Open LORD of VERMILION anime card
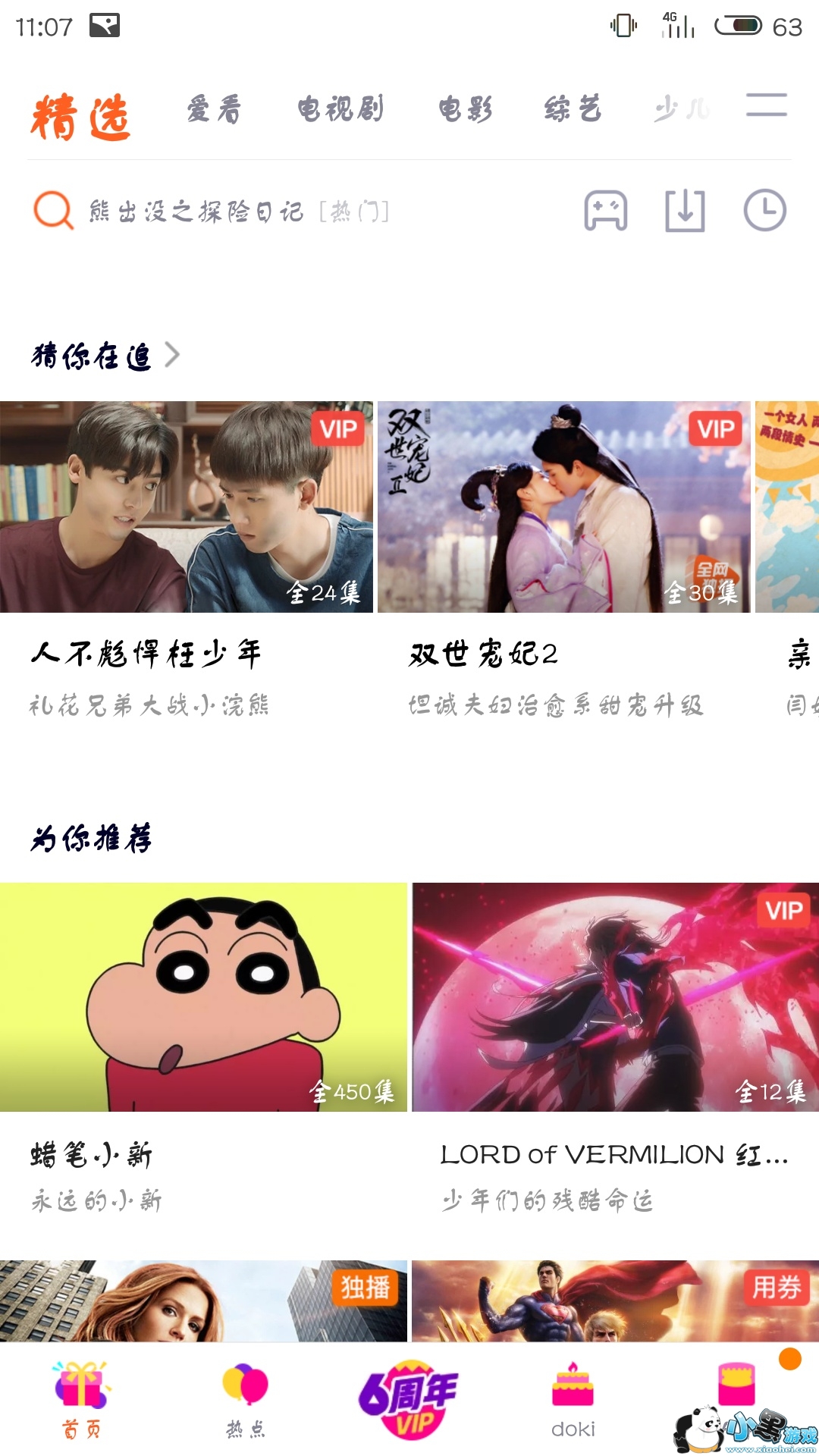819x1456 pixels. [x=615, y=996]
